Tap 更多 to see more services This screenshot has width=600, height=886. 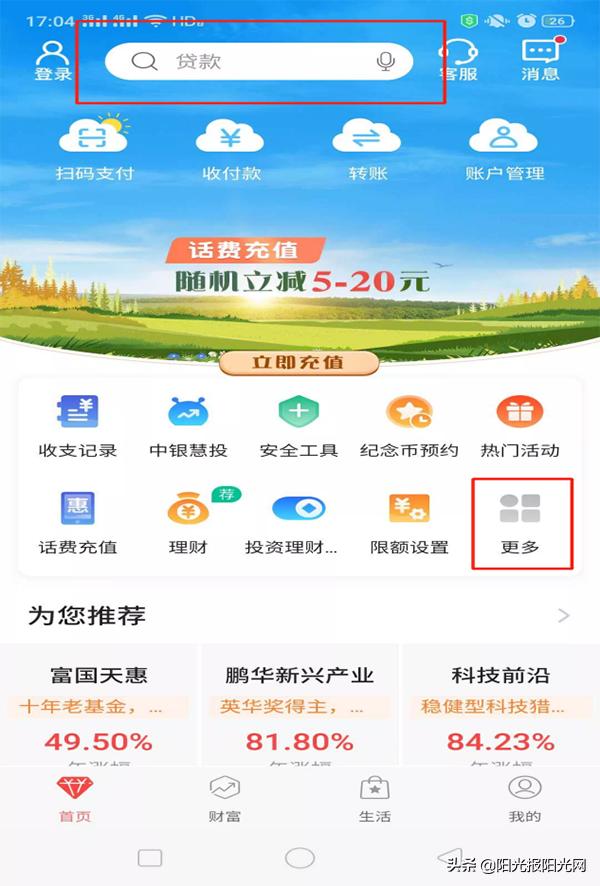tap(520, 522)
